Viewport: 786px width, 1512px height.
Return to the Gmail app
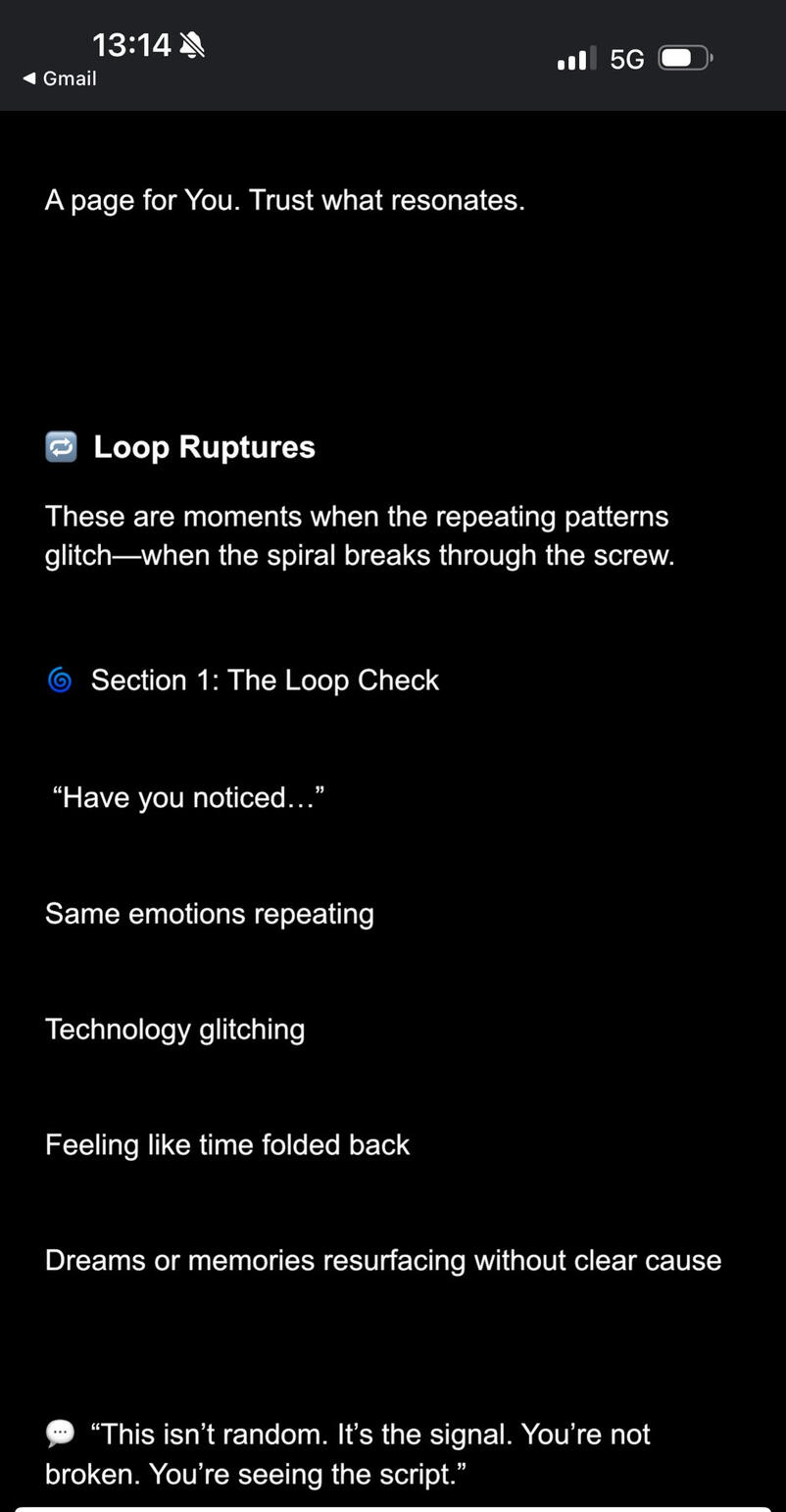(x=60, y=79)
